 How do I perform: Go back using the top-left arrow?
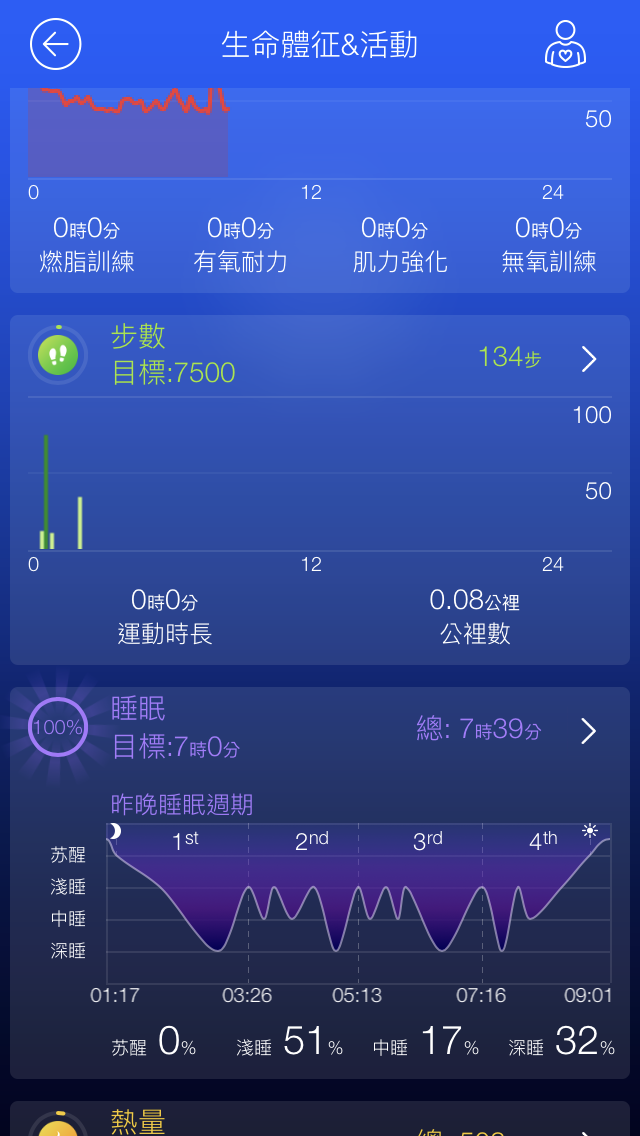pos(56,44)
